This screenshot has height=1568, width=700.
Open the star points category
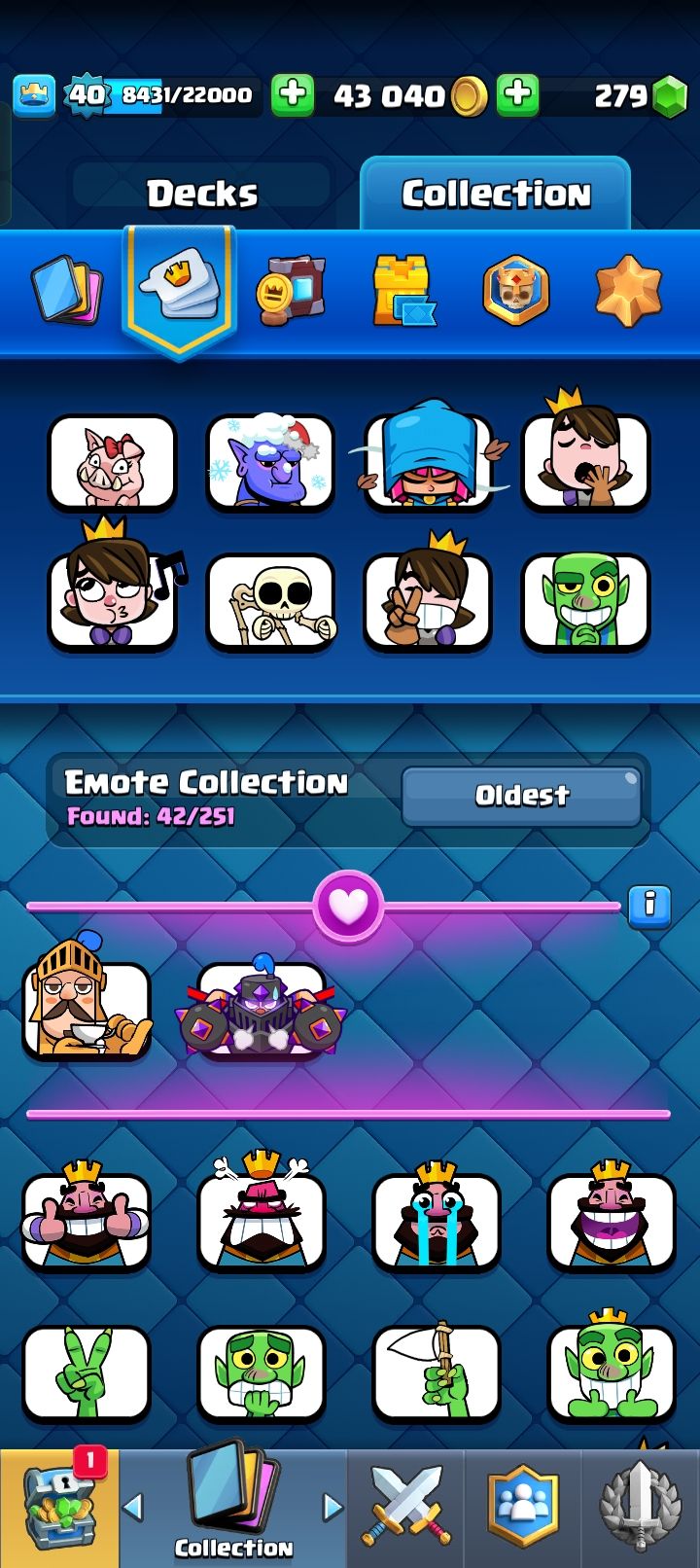pos(628,289)
